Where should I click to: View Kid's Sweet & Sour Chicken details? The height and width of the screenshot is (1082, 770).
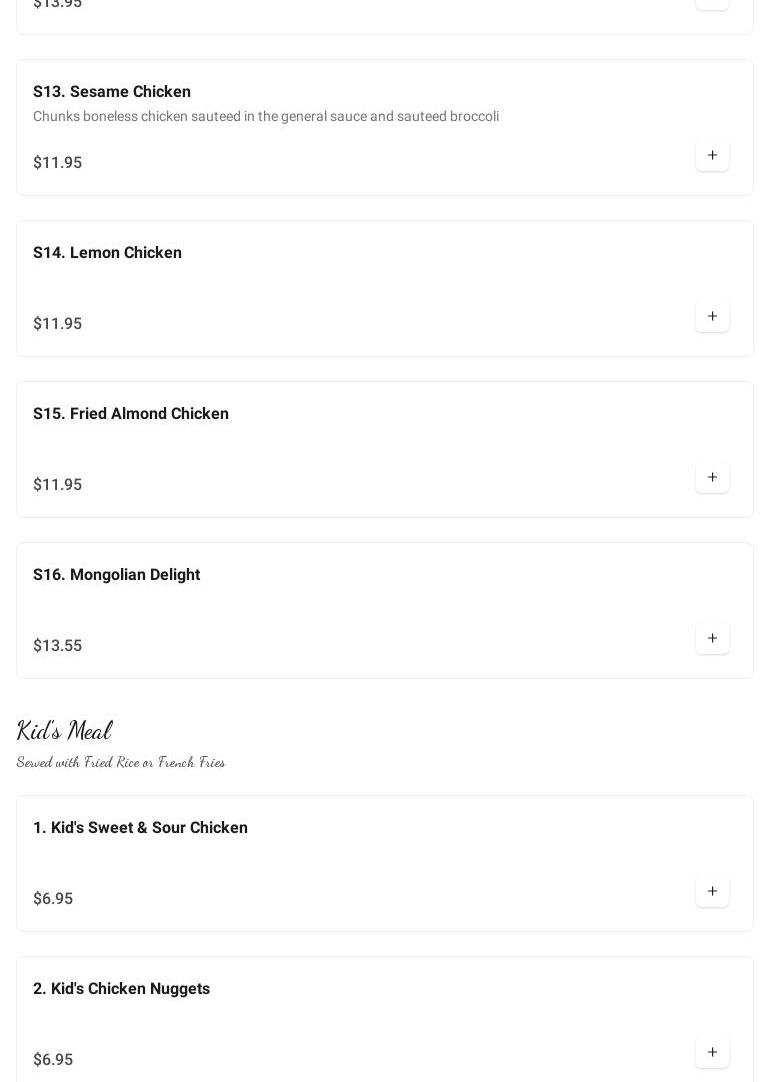(x=140, y=828)
